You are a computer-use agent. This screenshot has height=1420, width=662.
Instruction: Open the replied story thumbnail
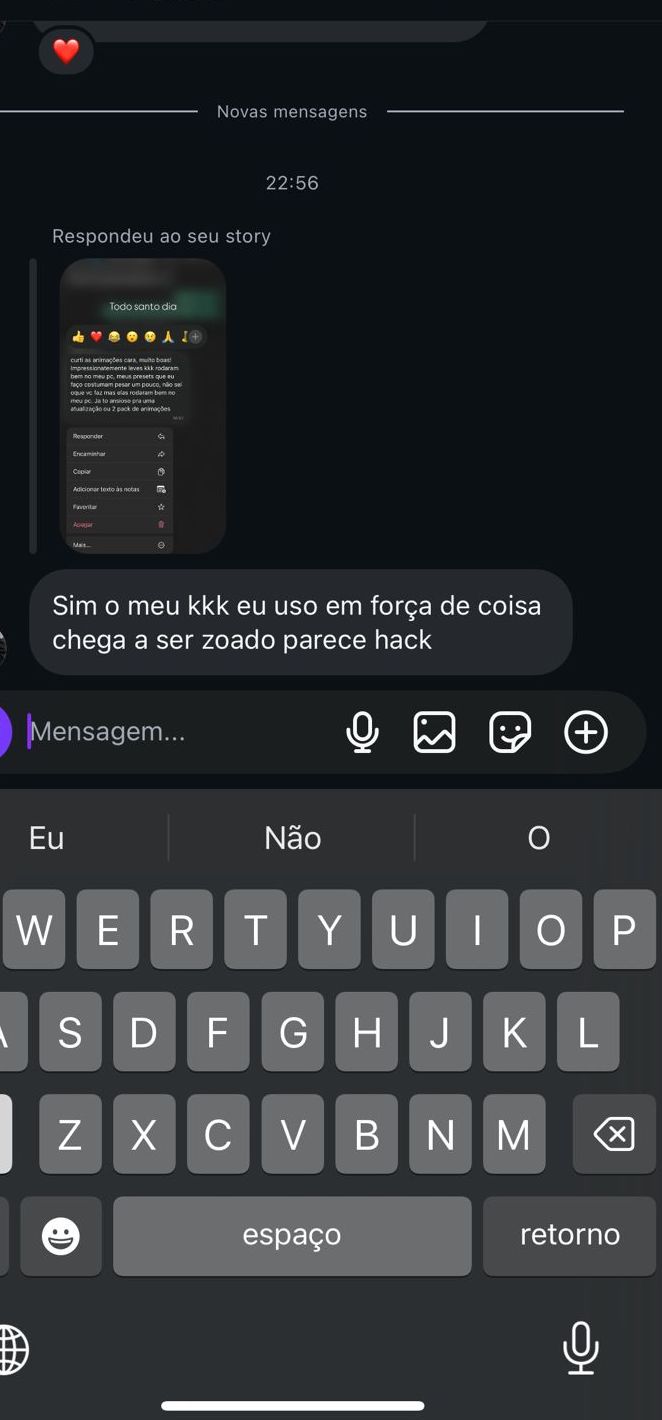[x=142, y=405]
